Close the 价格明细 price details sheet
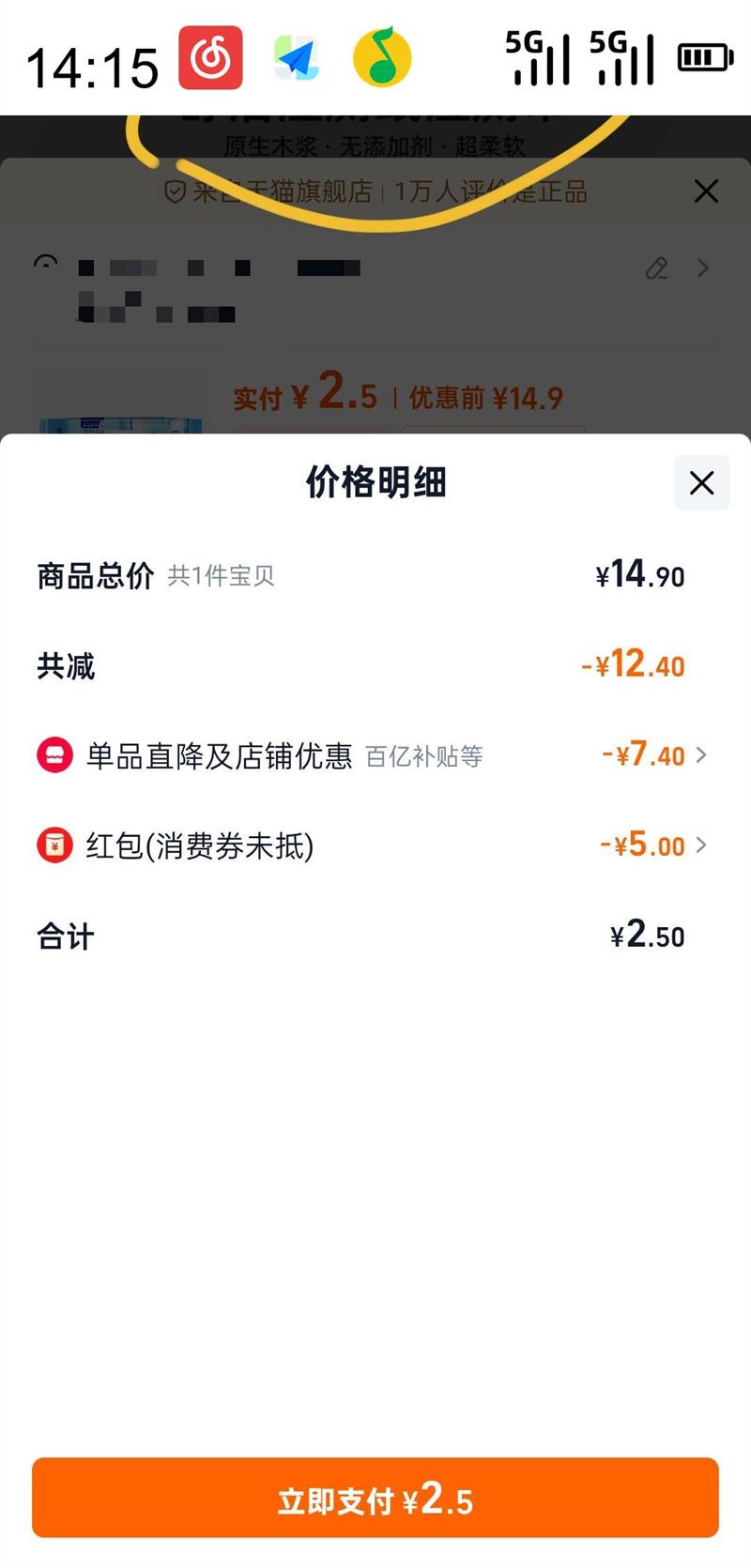The height and width of the screenshot is (1568, 751). pos(701,483)
